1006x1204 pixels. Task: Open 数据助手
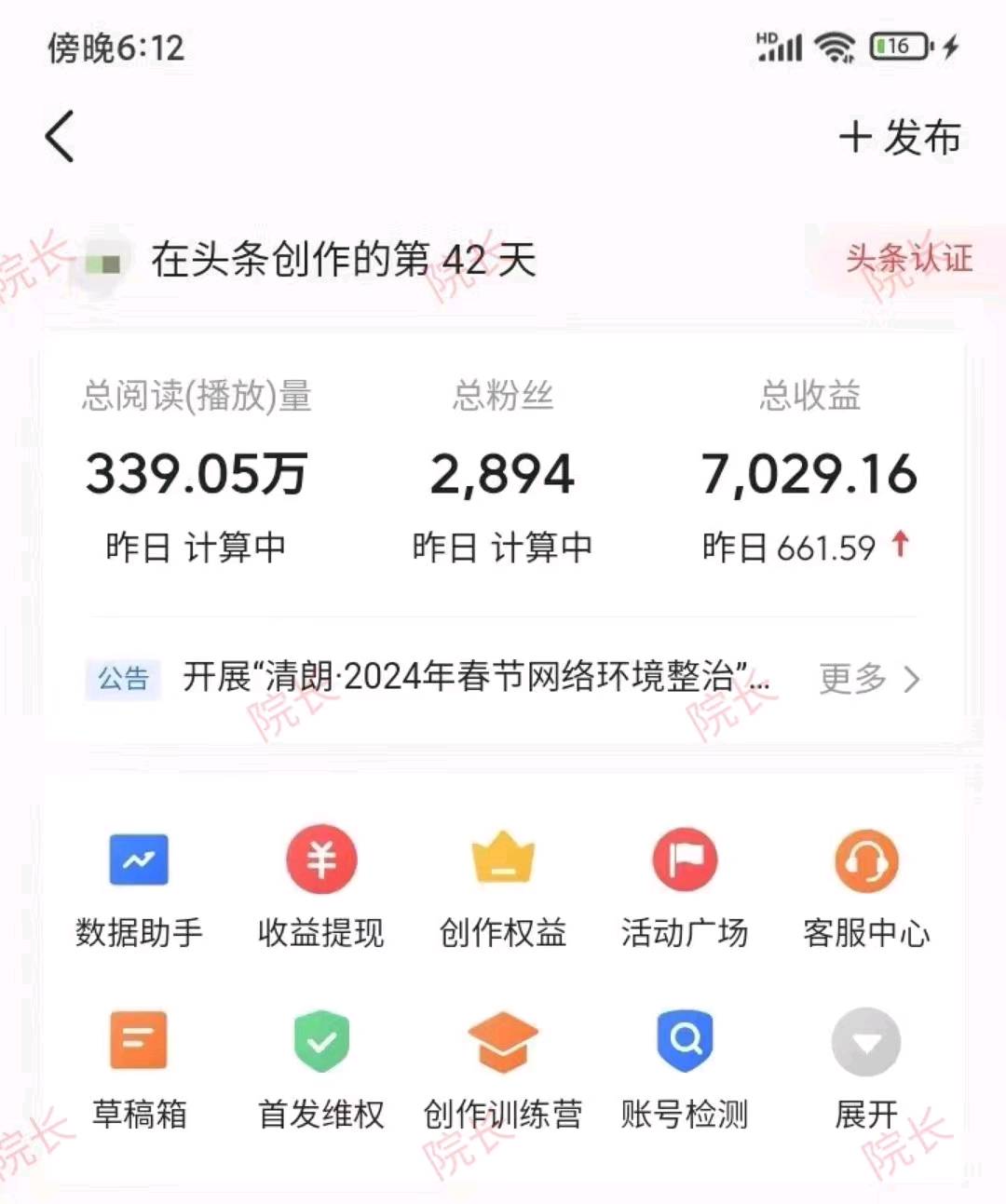[139, 886]
